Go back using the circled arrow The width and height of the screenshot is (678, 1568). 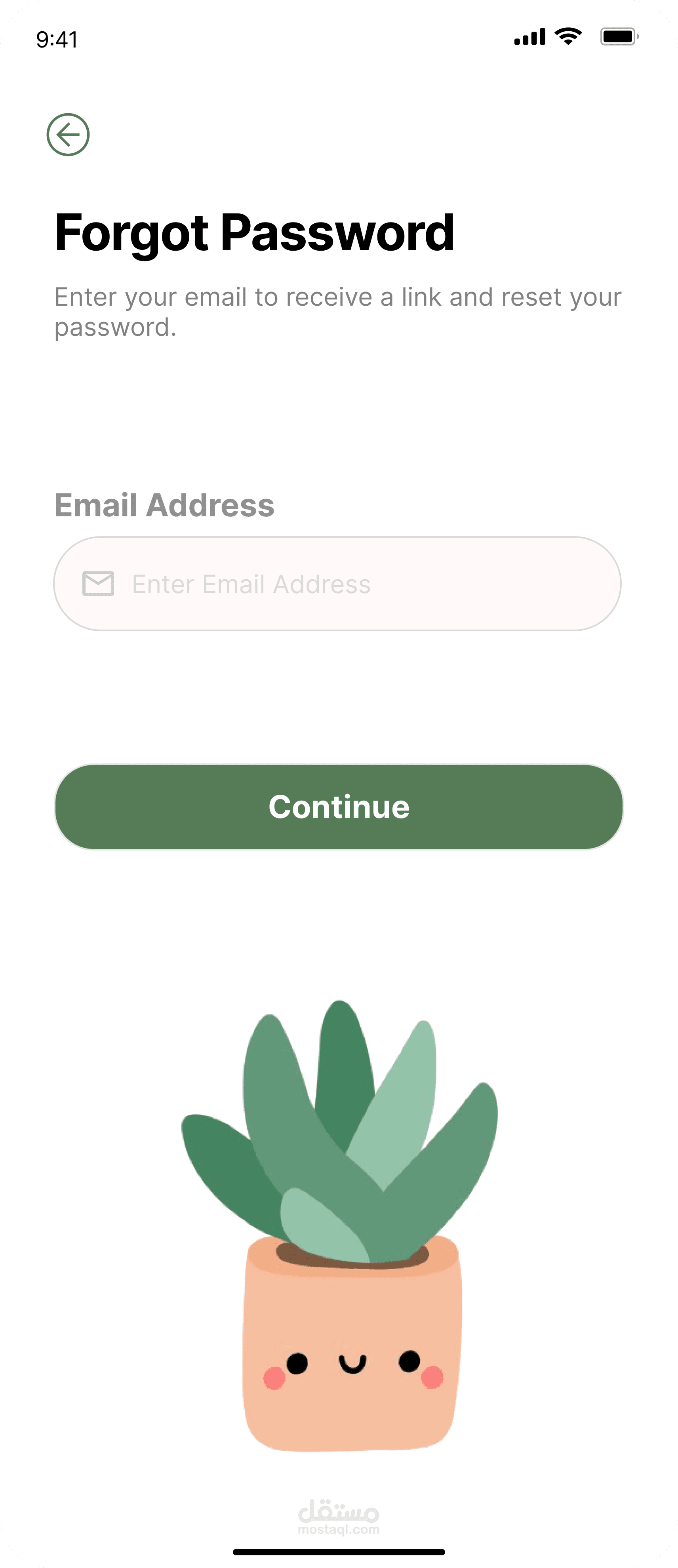pos(68,135)
